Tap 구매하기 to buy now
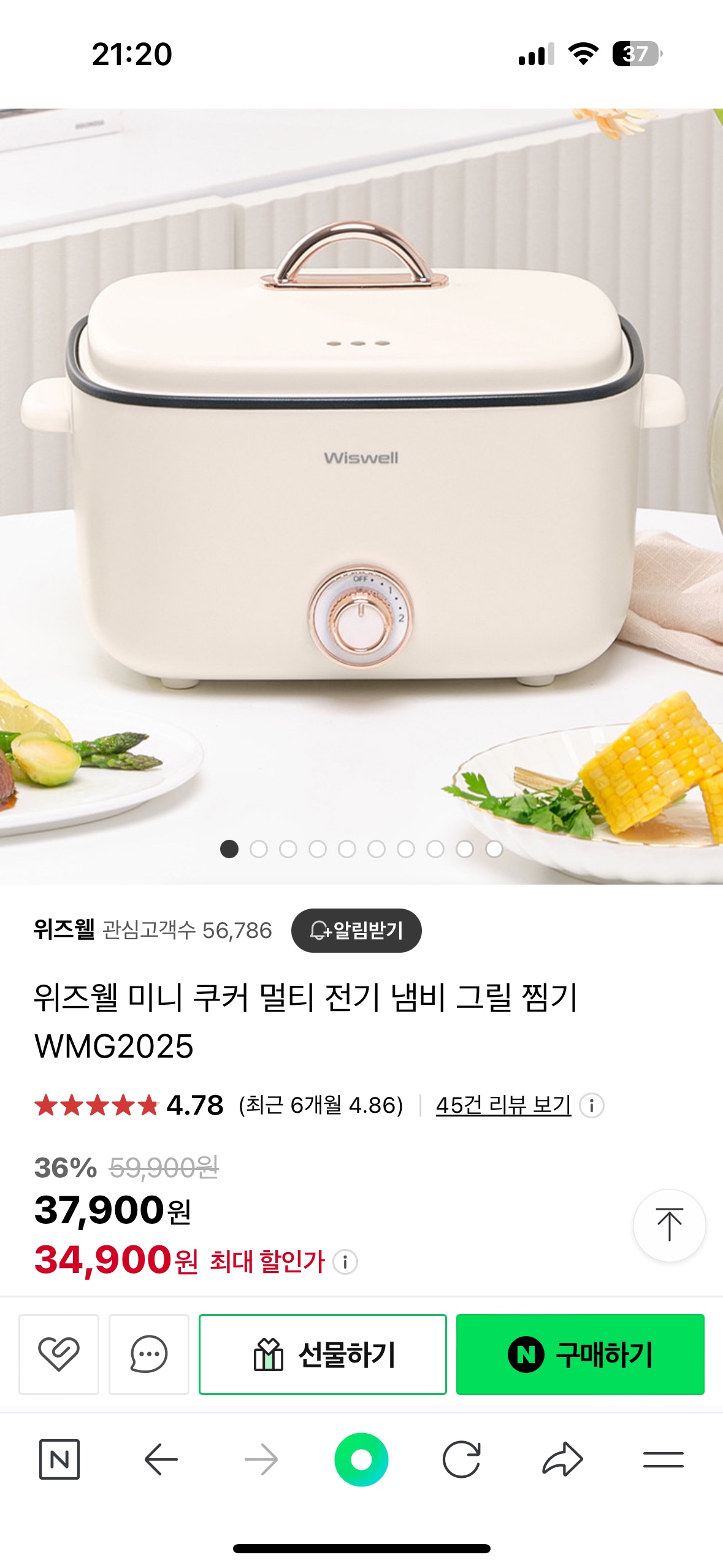723x1568 pixels. click(x=580, y=1354)
